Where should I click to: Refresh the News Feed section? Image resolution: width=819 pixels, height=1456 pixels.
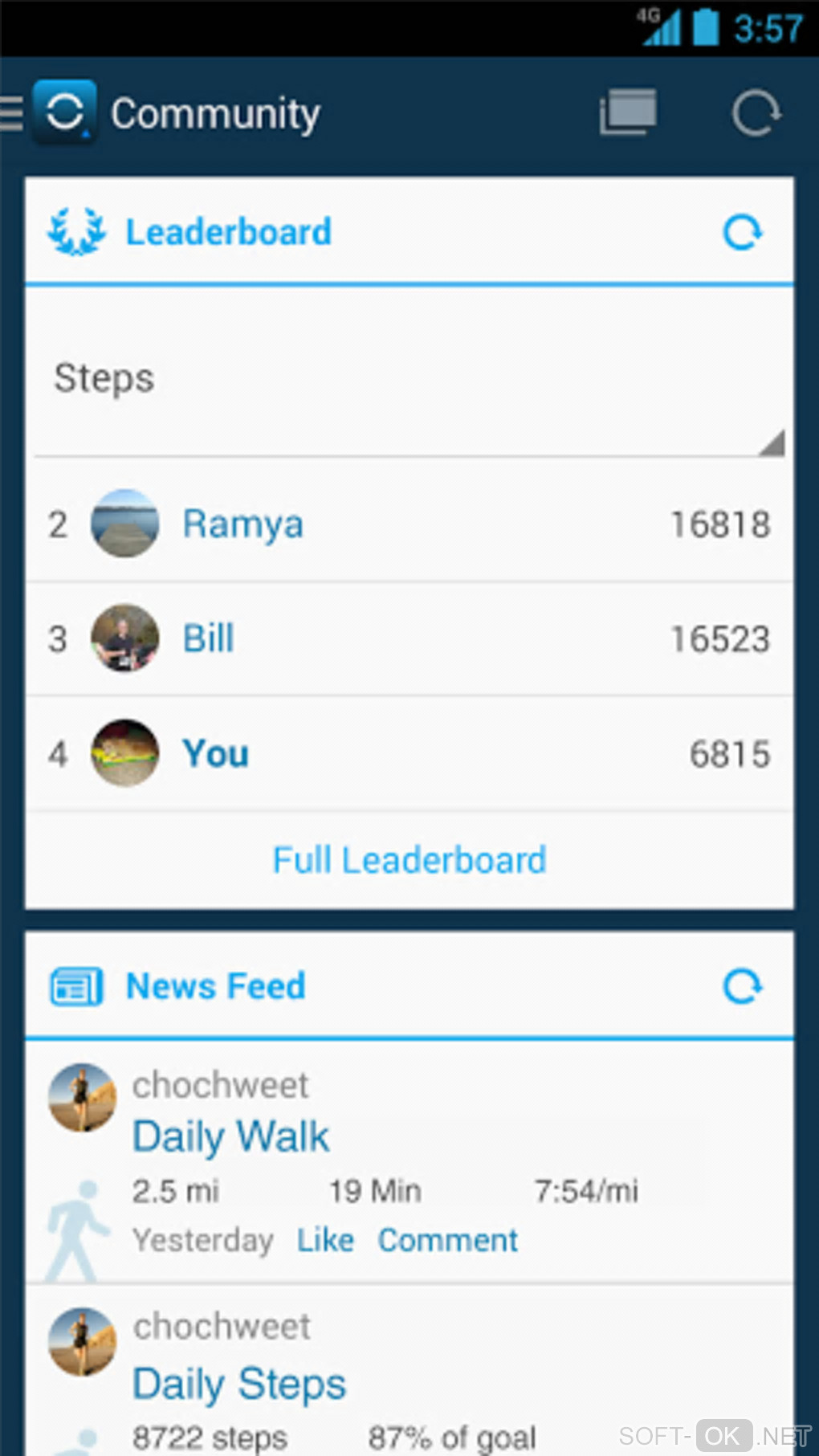[x=742, y=987]
